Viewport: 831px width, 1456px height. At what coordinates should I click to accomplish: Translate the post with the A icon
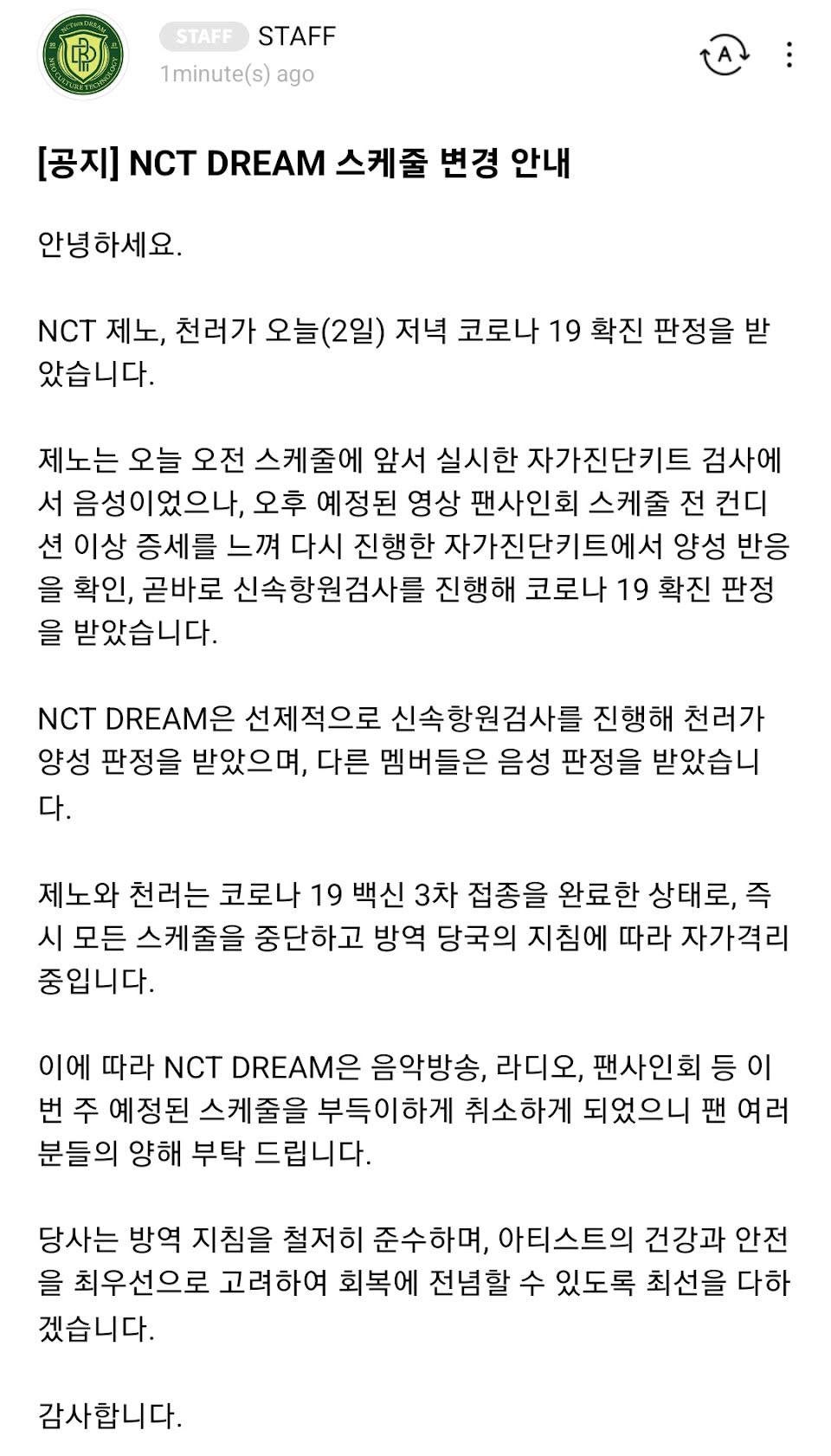(725, 55)
